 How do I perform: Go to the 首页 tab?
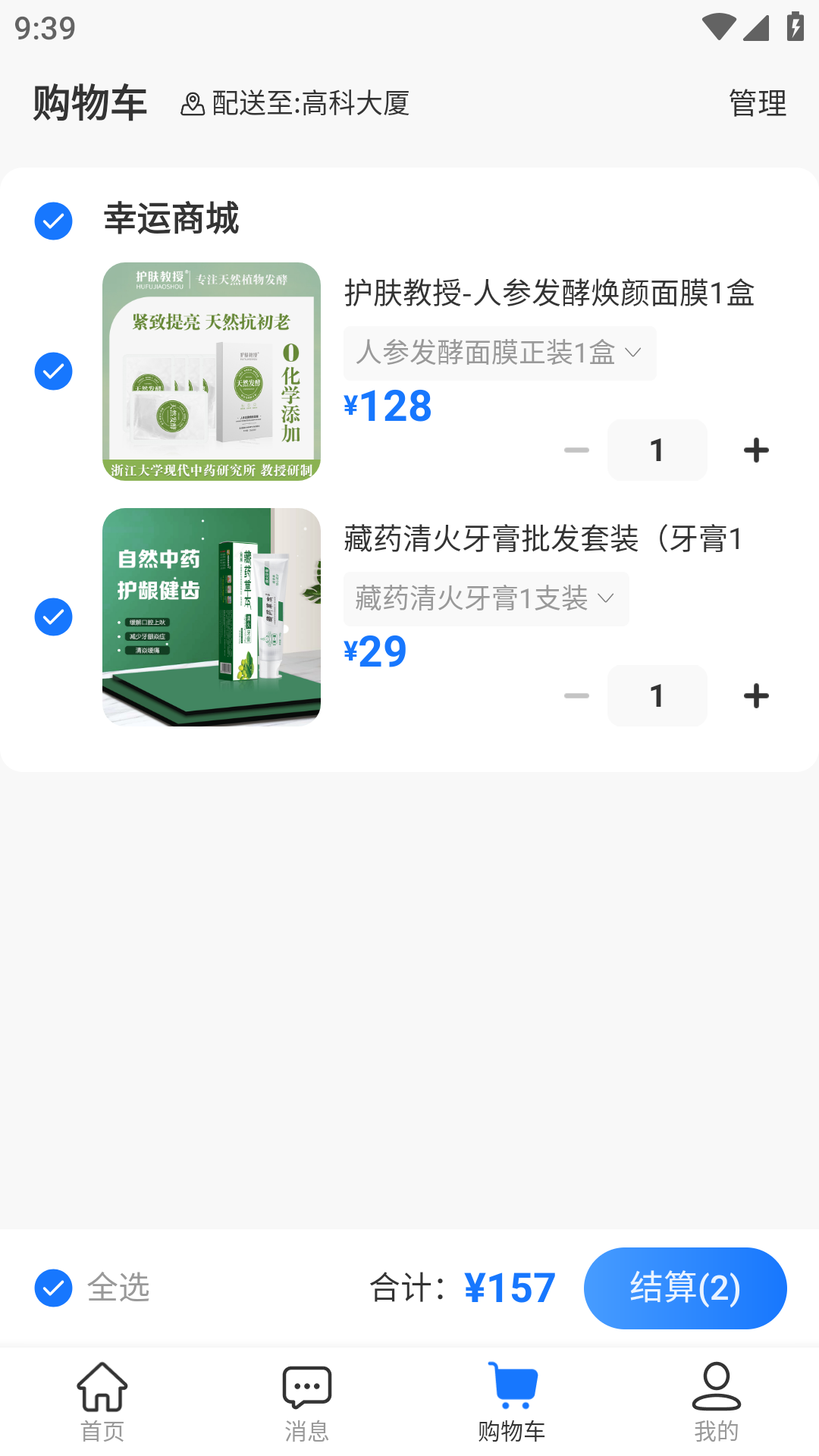pyautogui.click(x=102, y=1401)
